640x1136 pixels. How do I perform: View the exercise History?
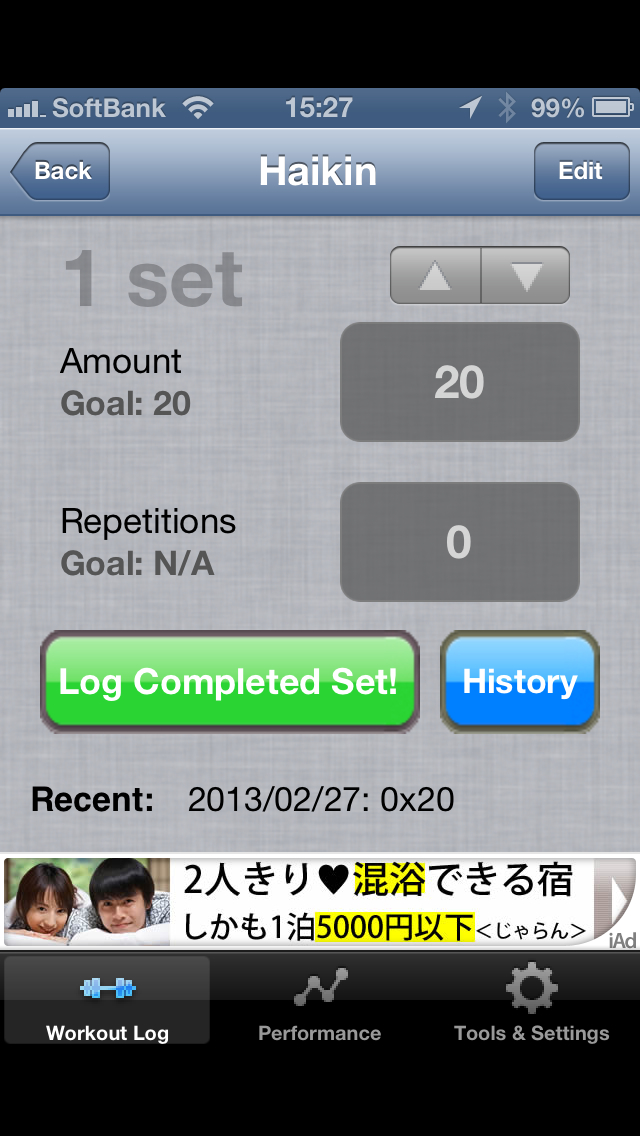(520, 682)
